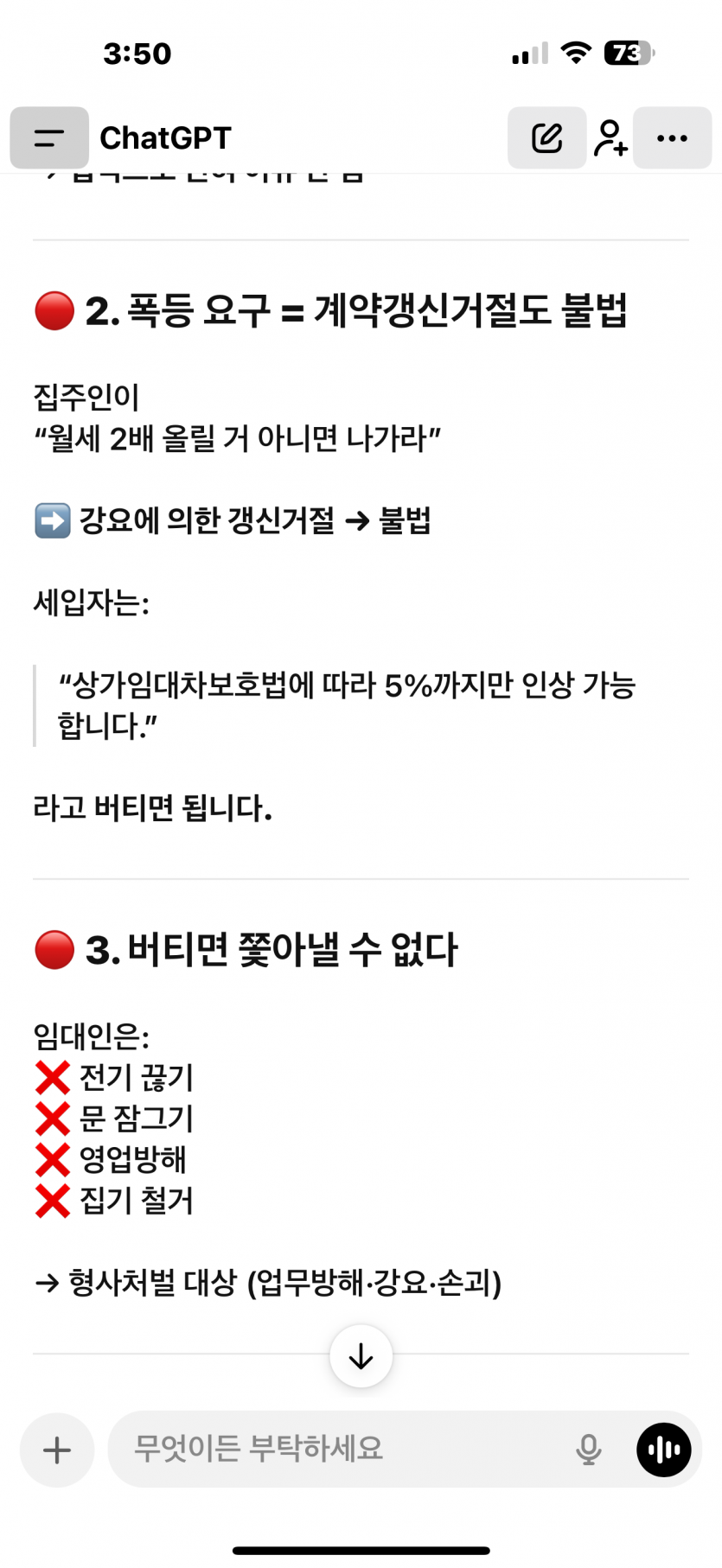Start a new chat with compose icon
This screenshot has height=1568, width=722.
tap(546, 137)
